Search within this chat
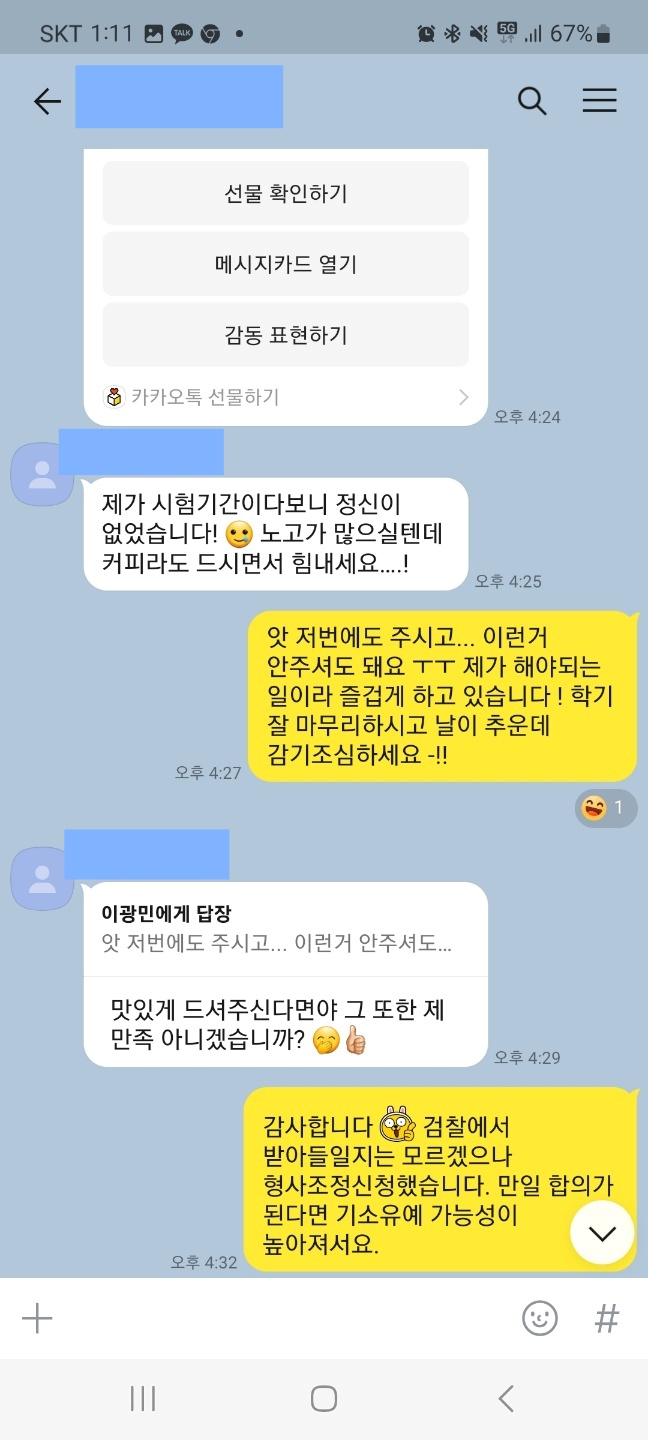This screenshot has height=1440, width=648. pyautogui.click(x=532, y=101)
